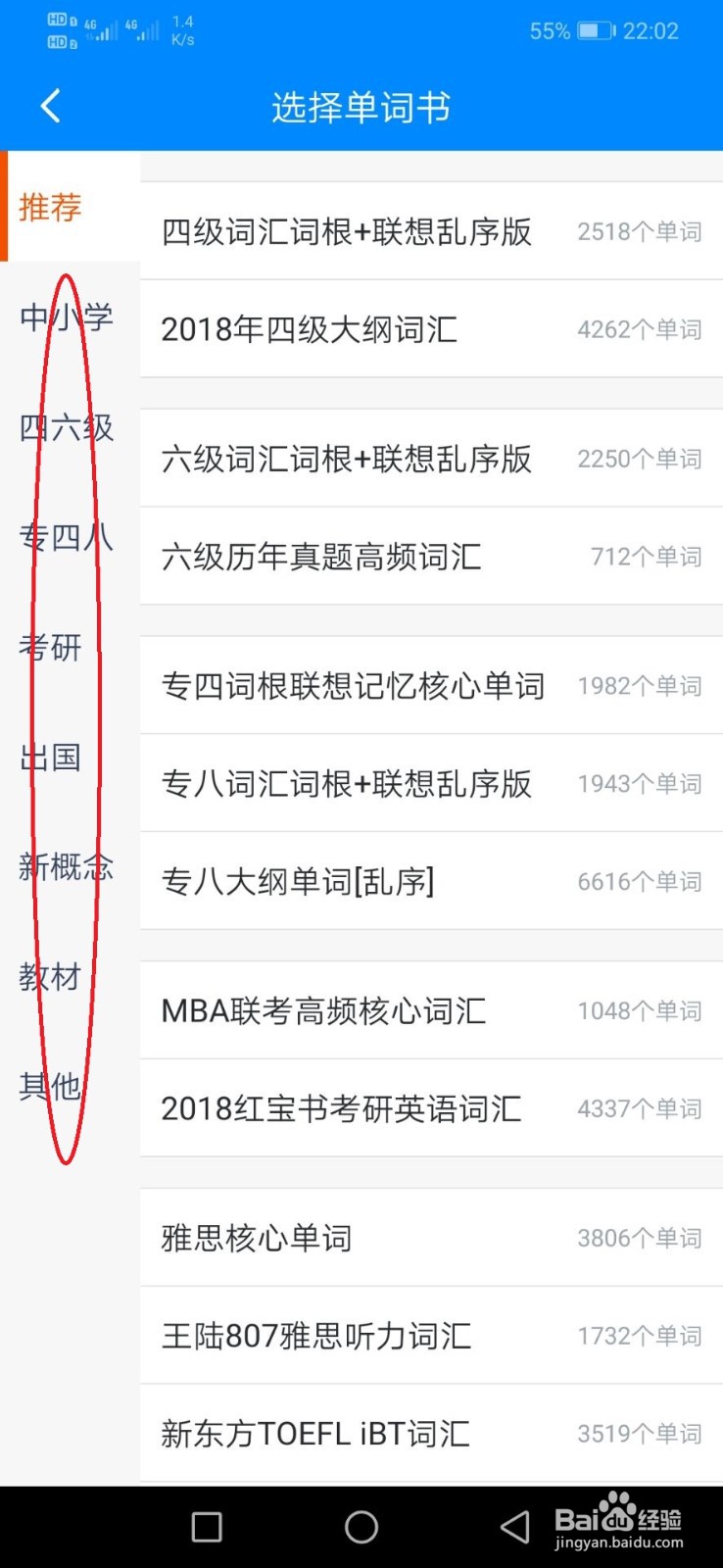The width and height of the screenshot is (723, 1568).
Task: Switch to the 四六级 category tab
Action: click(x=67, y=427)
